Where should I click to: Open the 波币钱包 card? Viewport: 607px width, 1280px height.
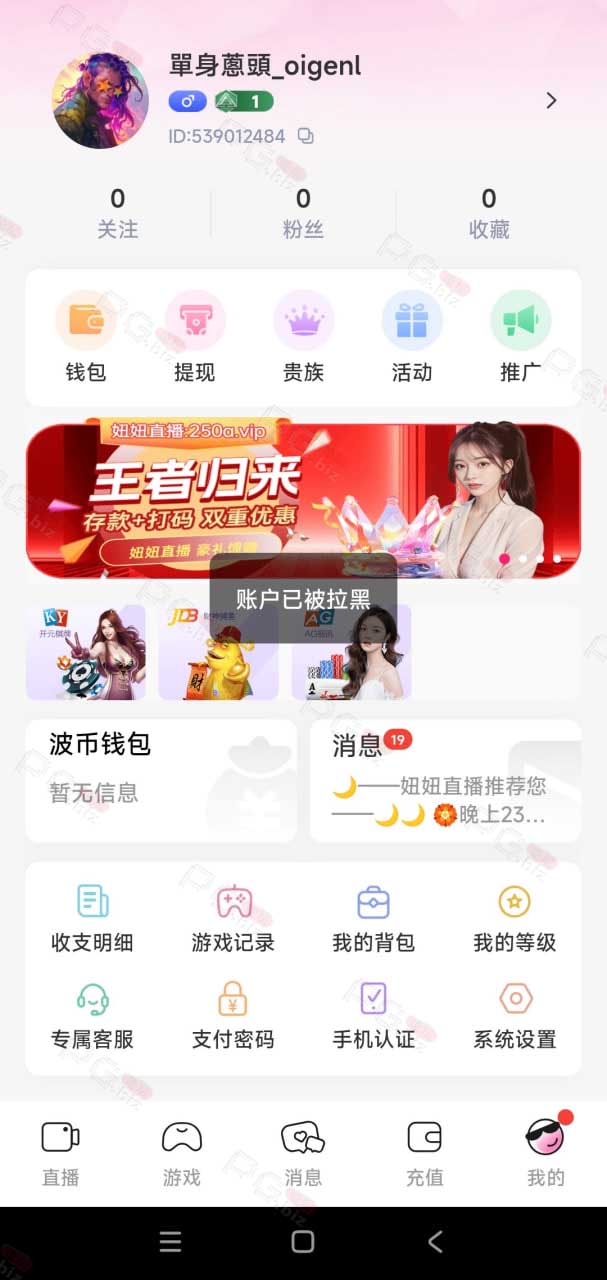tap(161, 780)
